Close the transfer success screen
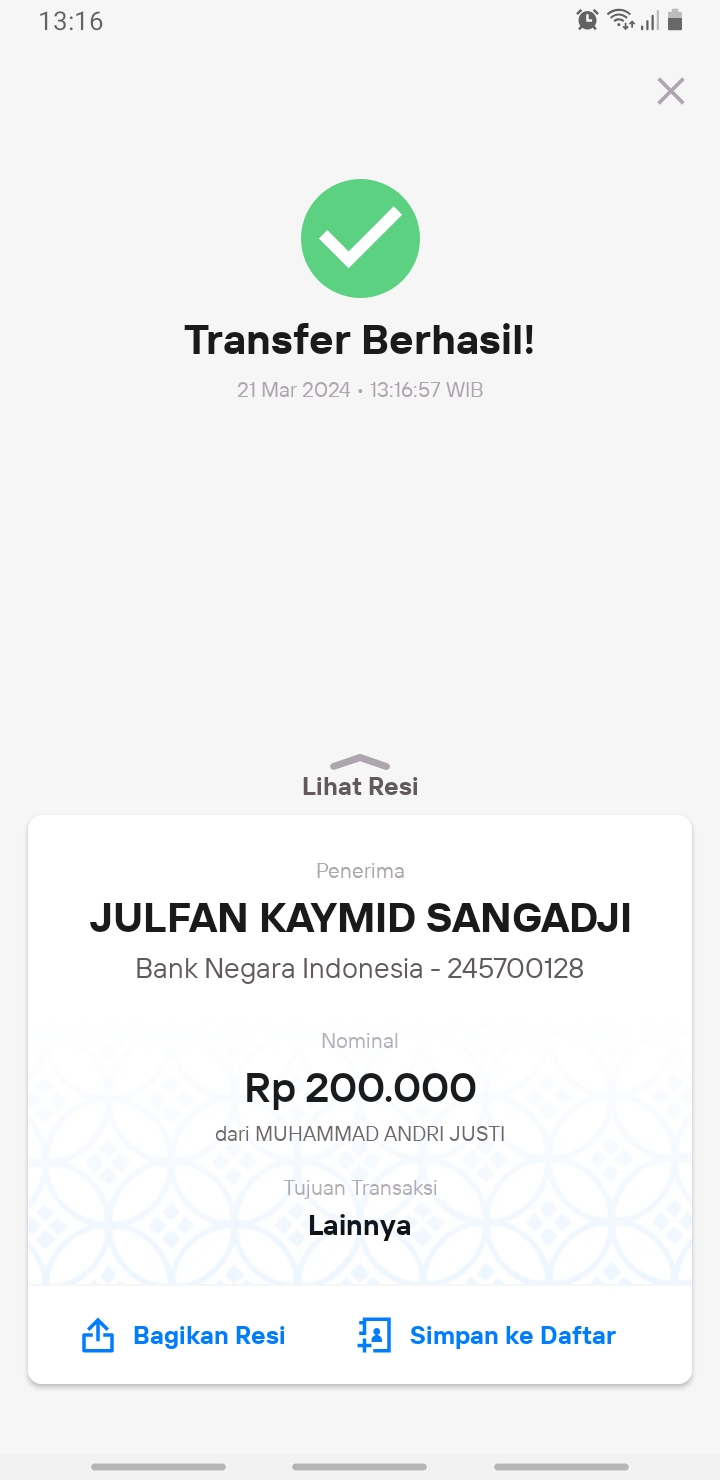This screenshot has width=720, height=1480. point(670,91)
